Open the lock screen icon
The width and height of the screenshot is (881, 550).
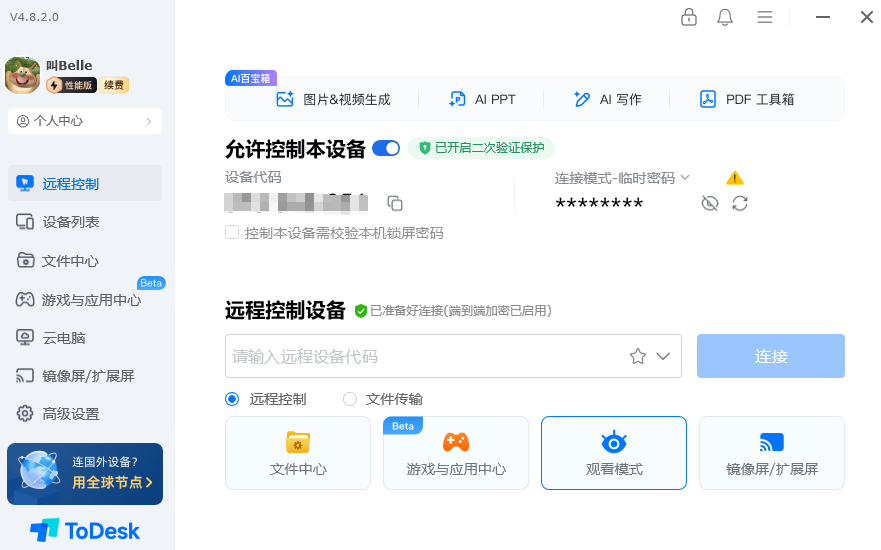pyautogui.click(x=688, y=17)
